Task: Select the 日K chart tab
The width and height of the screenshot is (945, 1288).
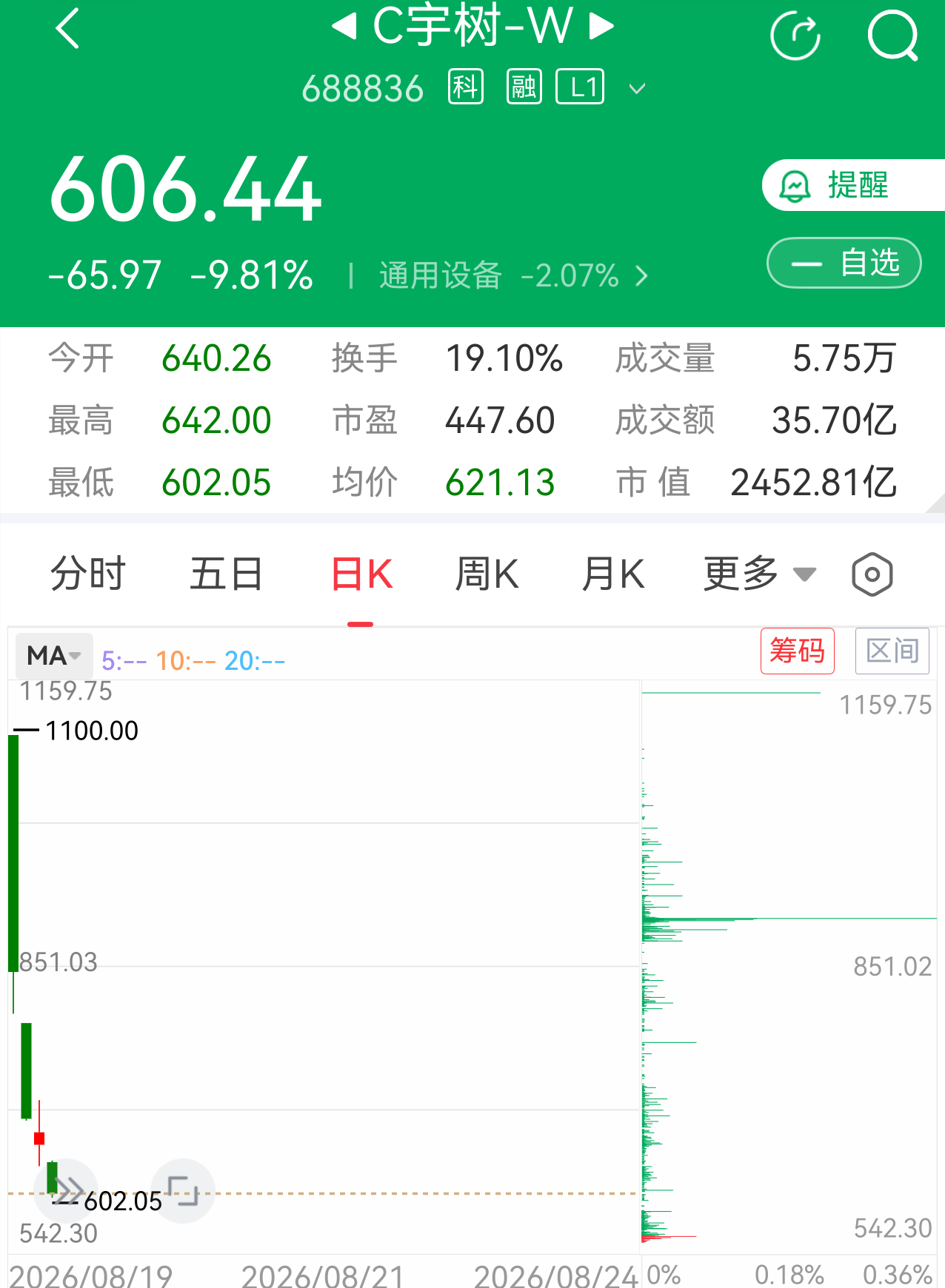Action: pyautogui.click(x=361, y=574)
